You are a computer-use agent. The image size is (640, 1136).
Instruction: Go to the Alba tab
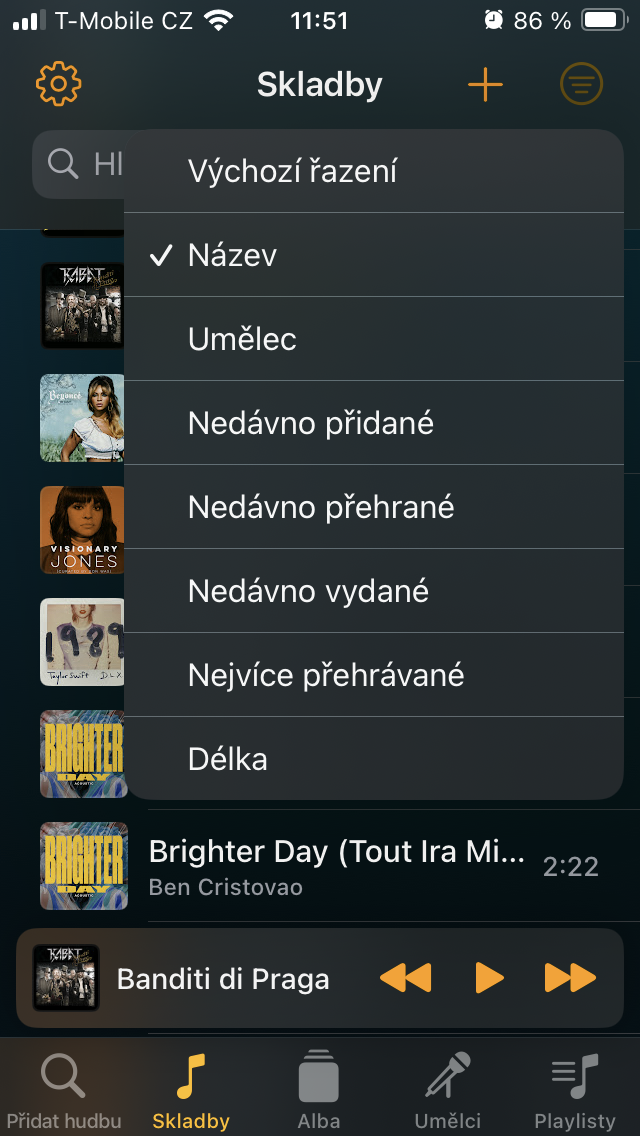pyautogui.click(x=319, y=1090)
